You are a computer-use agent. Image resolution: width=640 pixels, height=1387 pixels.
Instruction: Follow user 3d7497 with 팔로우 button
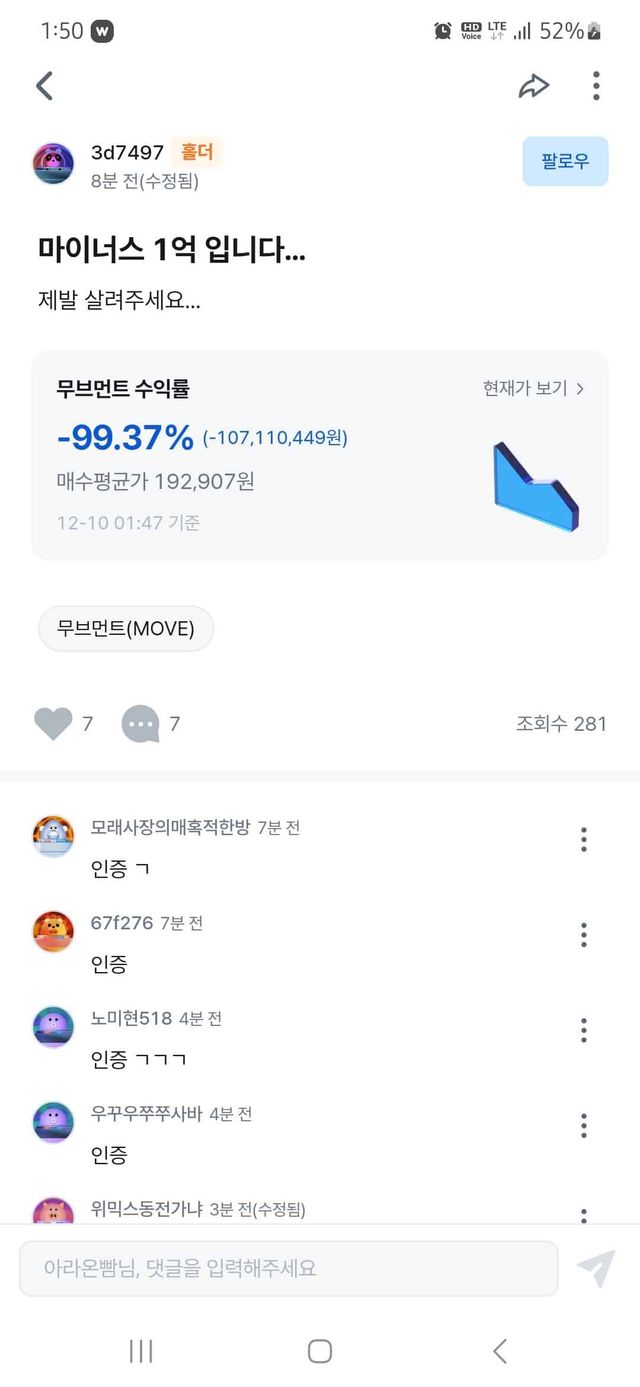[565, 161]
